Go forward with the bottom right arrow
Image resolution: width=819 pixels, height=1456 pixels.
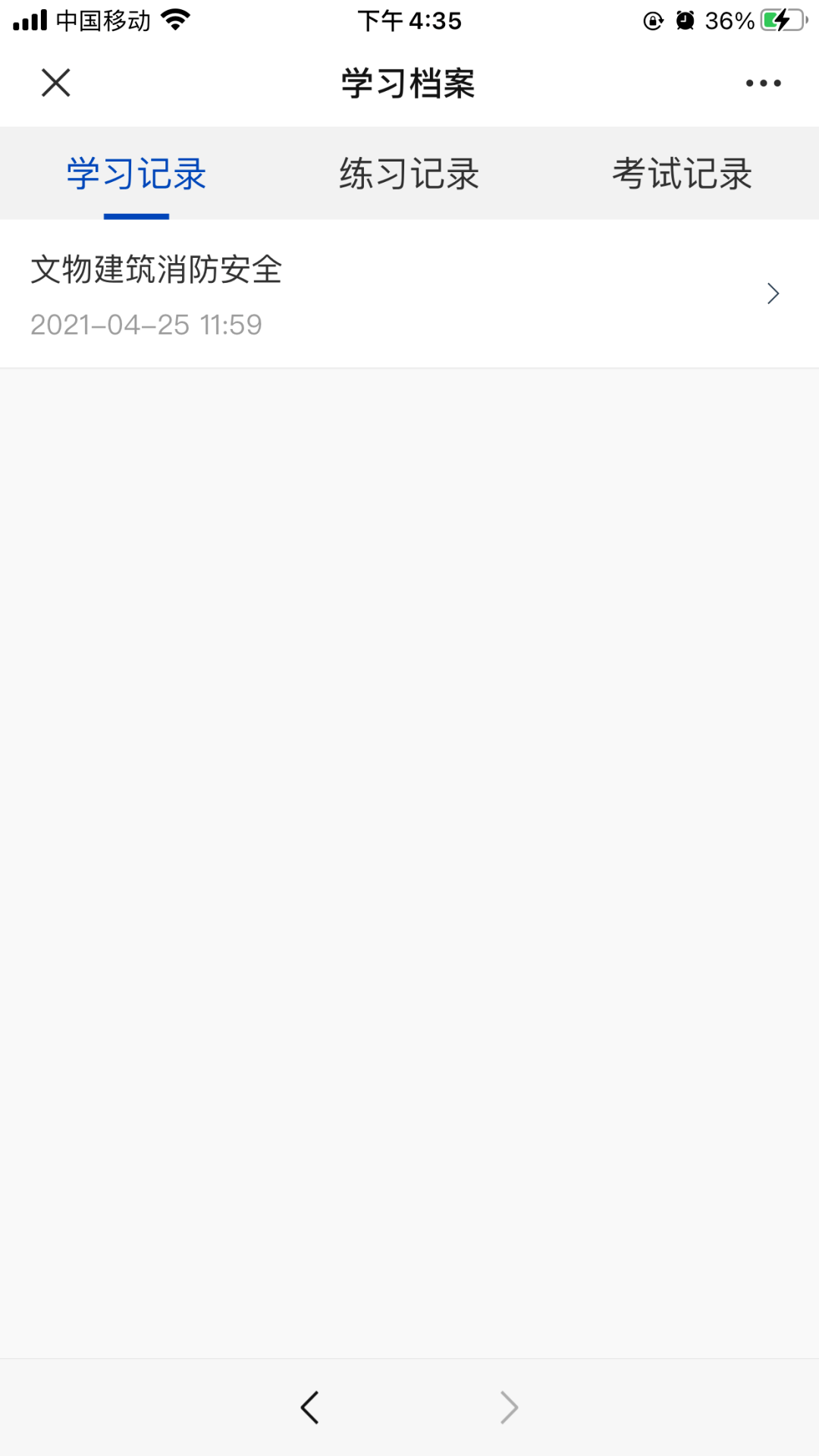pyautogui.click(x=509, y=1407)
